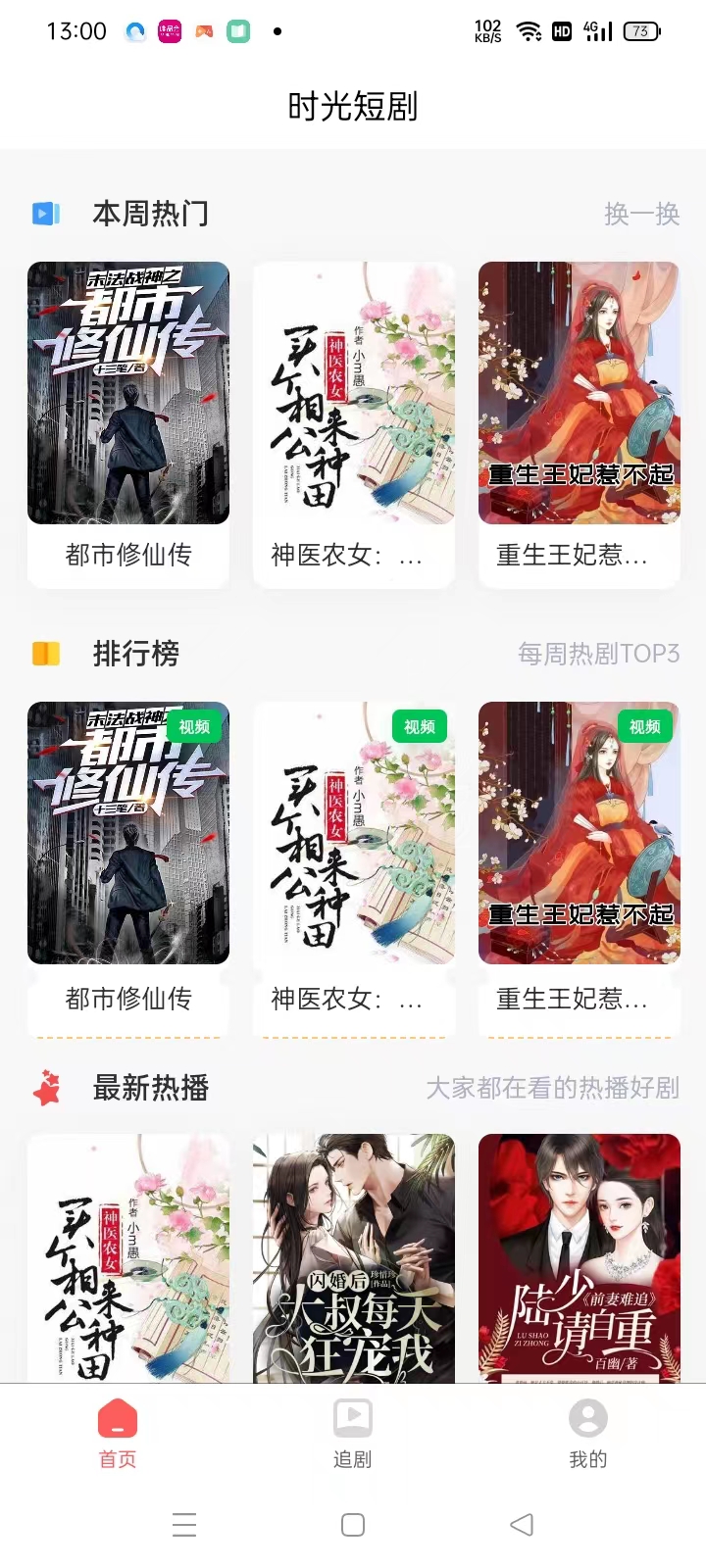
Task: Open the 闪婚后大叔每天狂宠我 drama card
Action: click(354, 1258)
